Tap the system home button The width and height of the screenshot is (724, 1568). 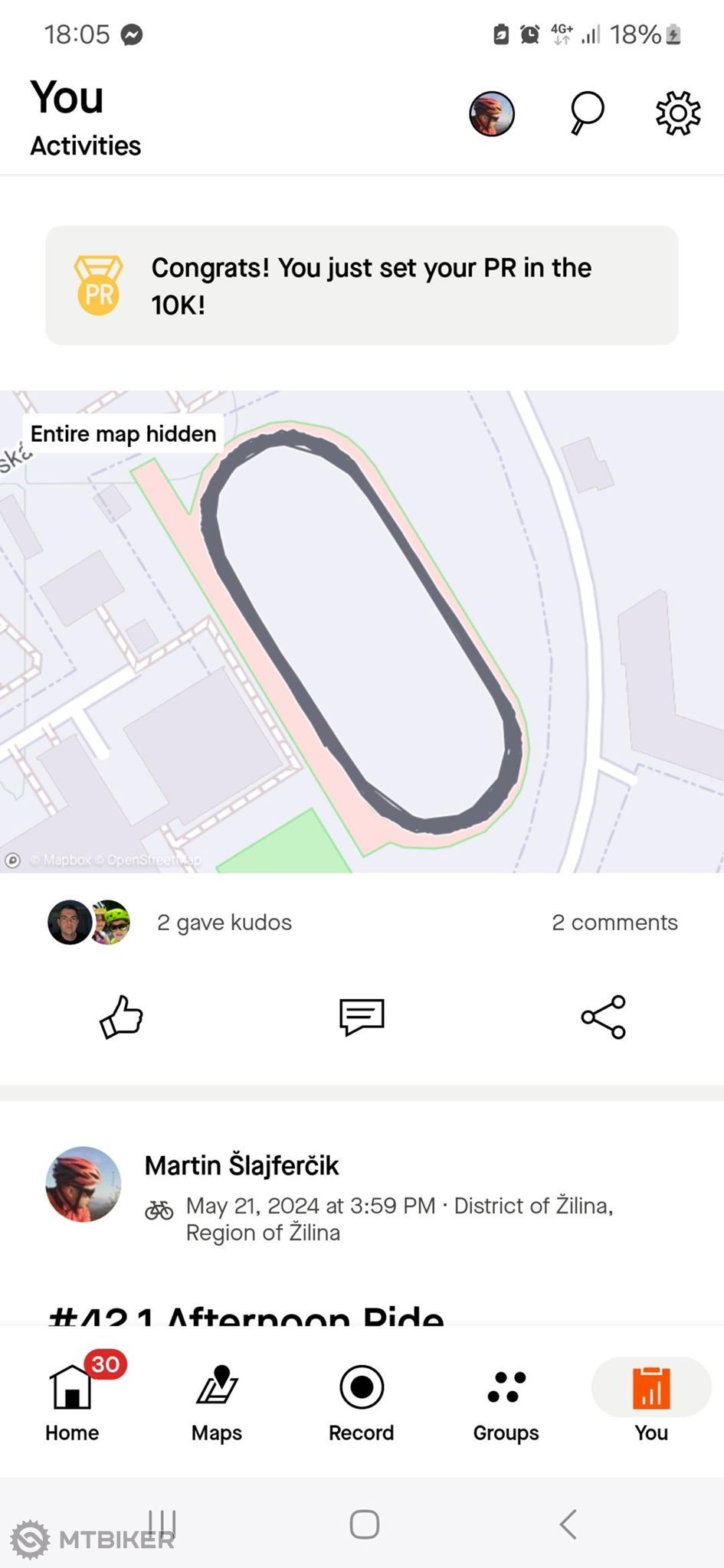pos(364,1524)
